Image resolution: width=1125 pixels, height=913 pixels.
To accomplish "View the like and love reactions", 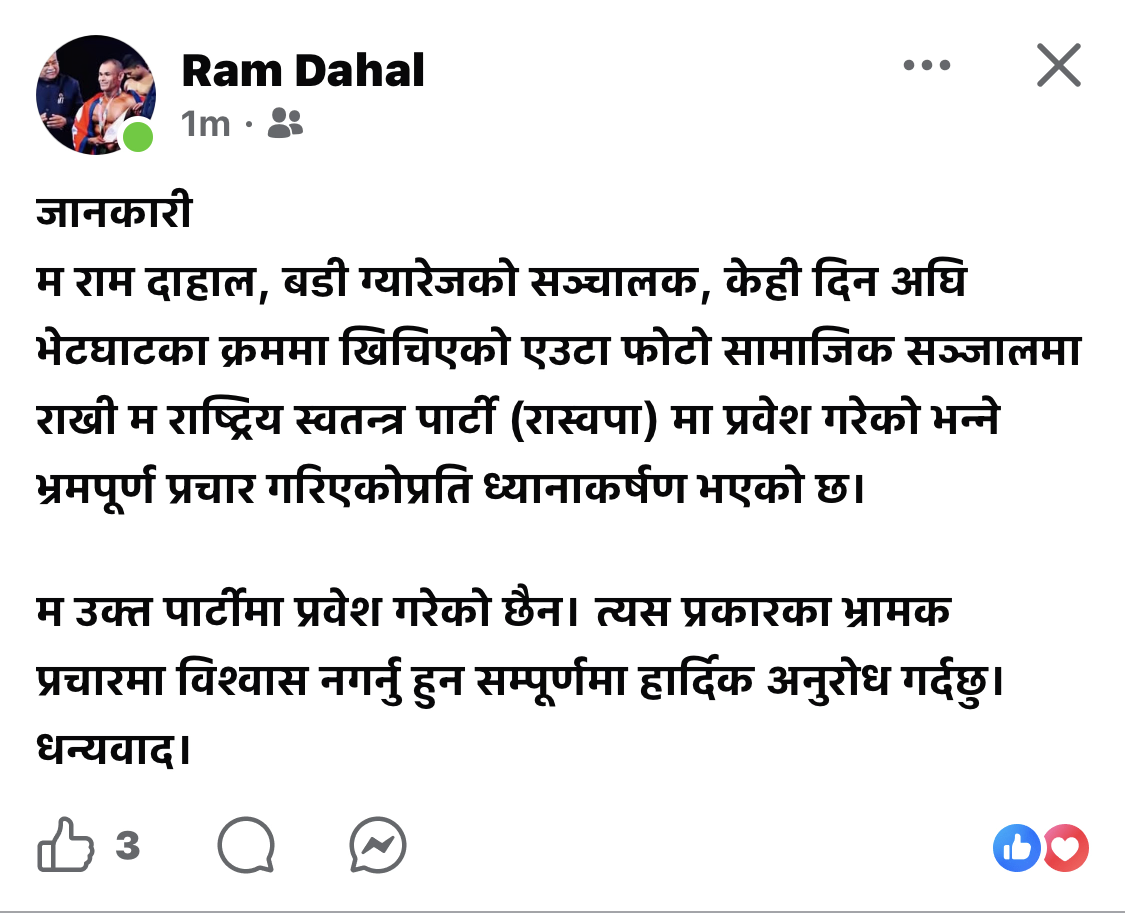I will coord(1040,849).
